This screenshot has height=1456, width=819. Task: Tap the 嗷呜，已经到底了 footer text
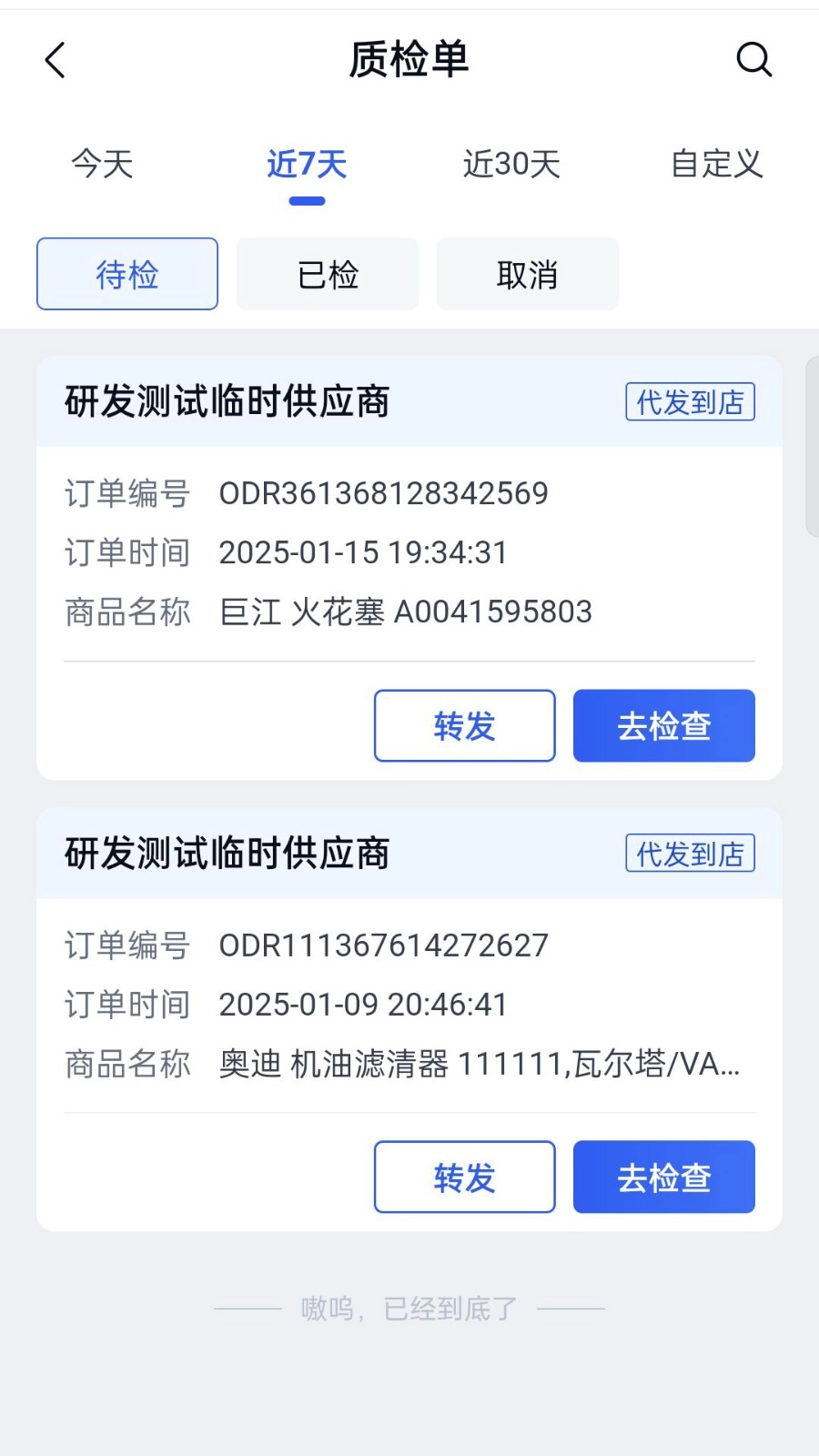(409, 1308)
